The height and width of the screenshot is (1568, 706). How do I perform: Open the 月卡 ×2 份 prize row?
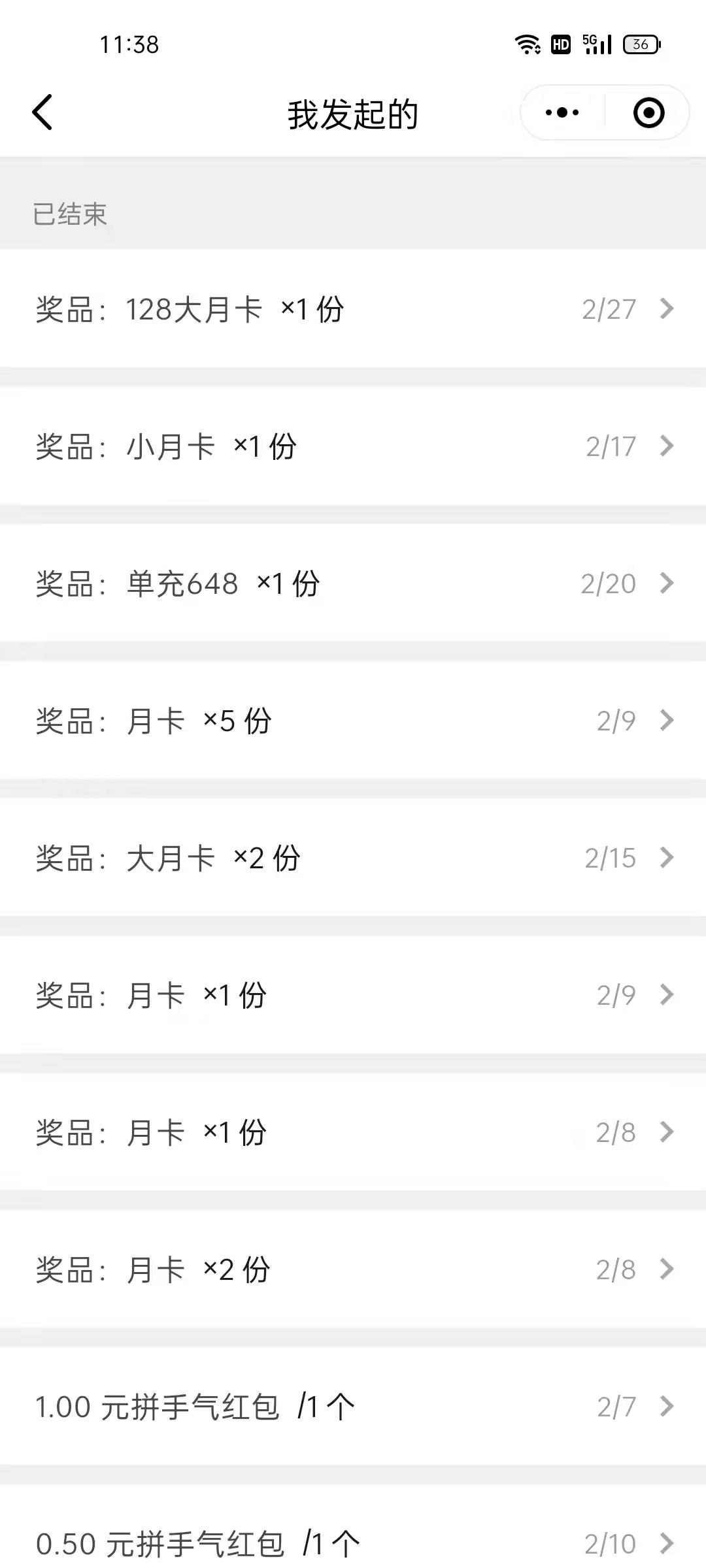tap(353, 1269)
